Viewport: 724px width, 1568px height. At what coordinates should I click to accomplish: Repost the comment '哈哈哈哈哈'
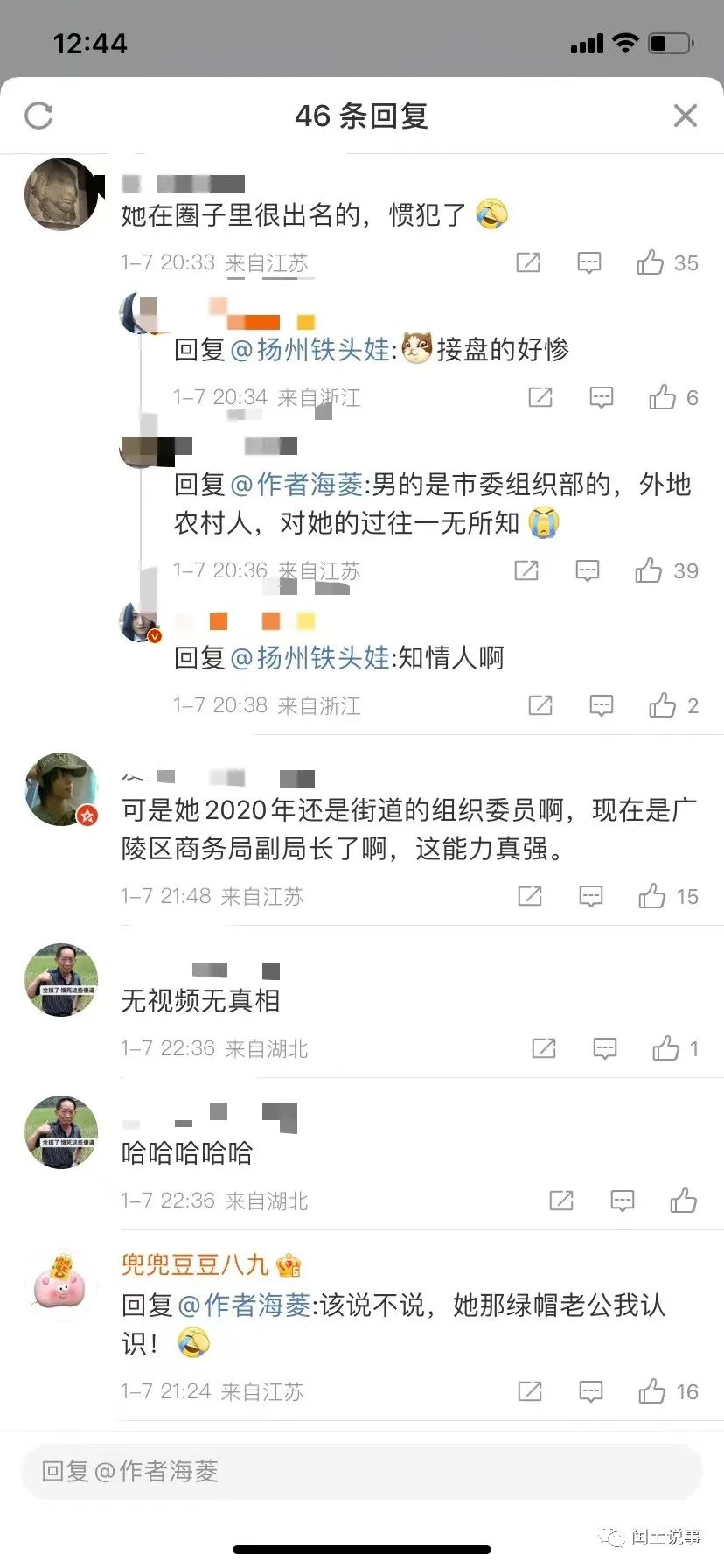click(x=561, y=1200)
